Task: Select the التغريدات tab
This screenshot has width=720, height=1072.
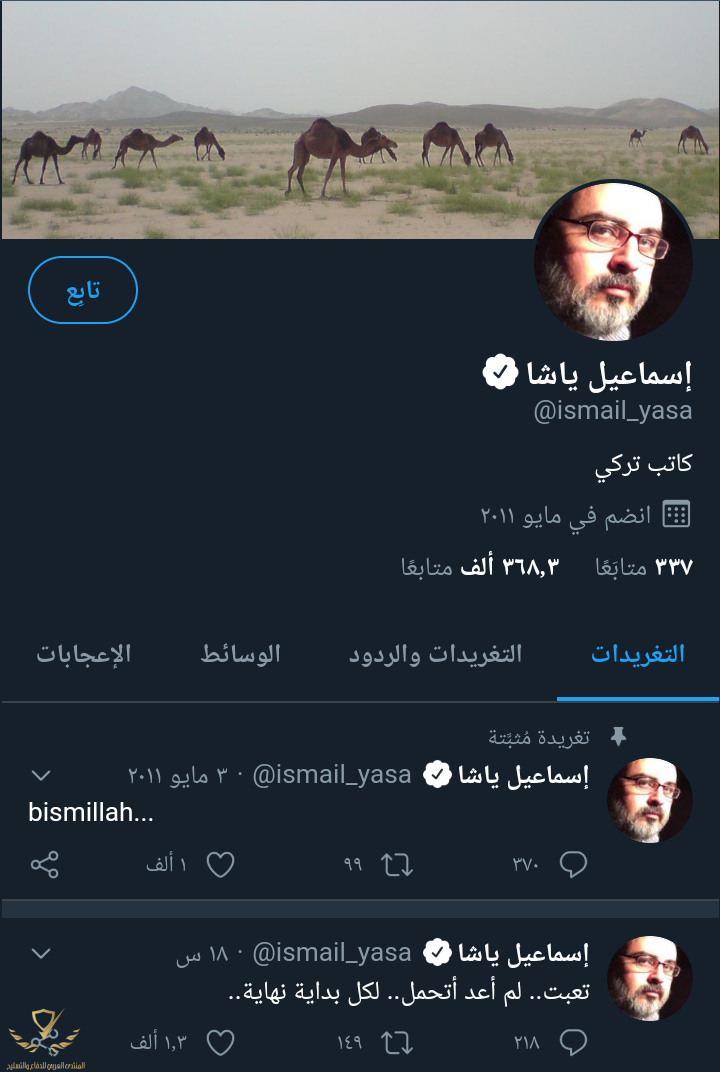Action: coord(637,655)
